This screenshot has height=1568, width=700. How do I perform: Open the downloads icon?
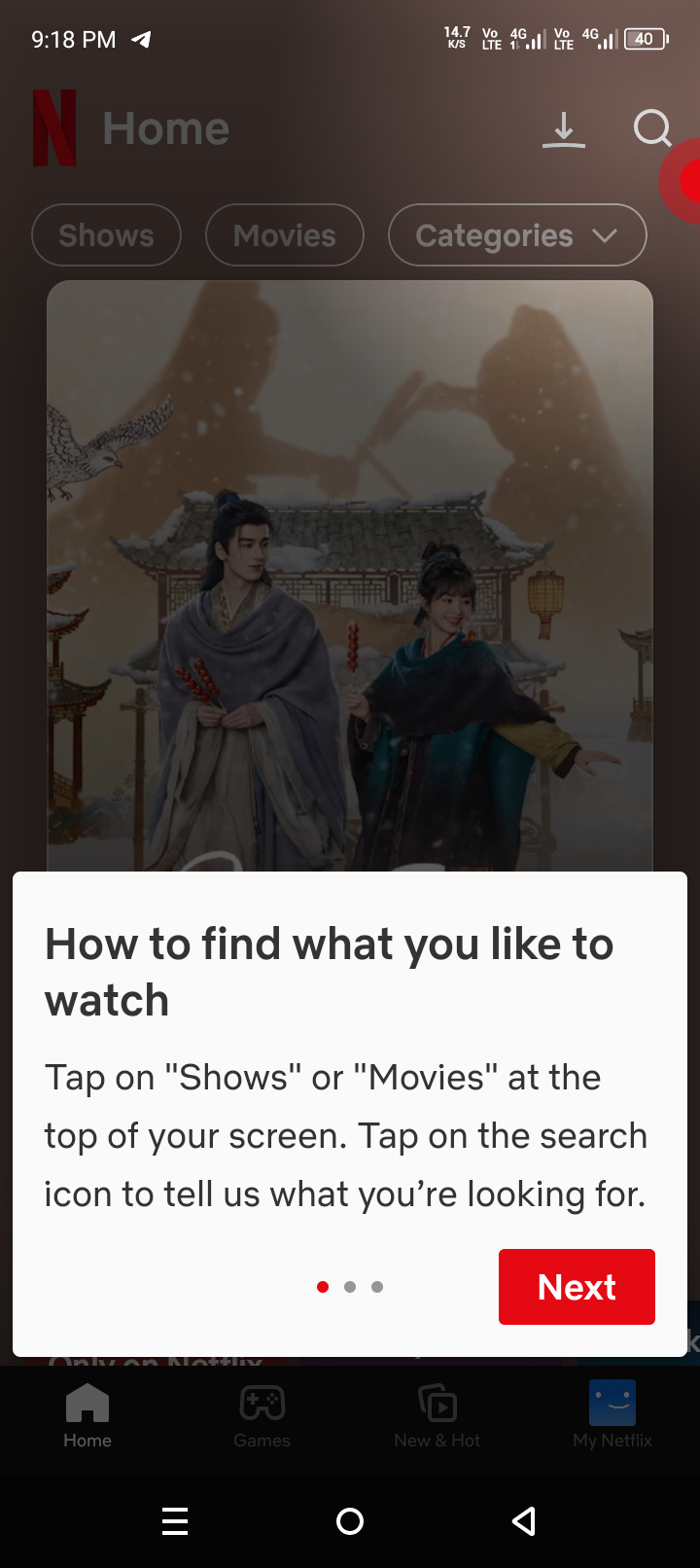tap(564, 129)
